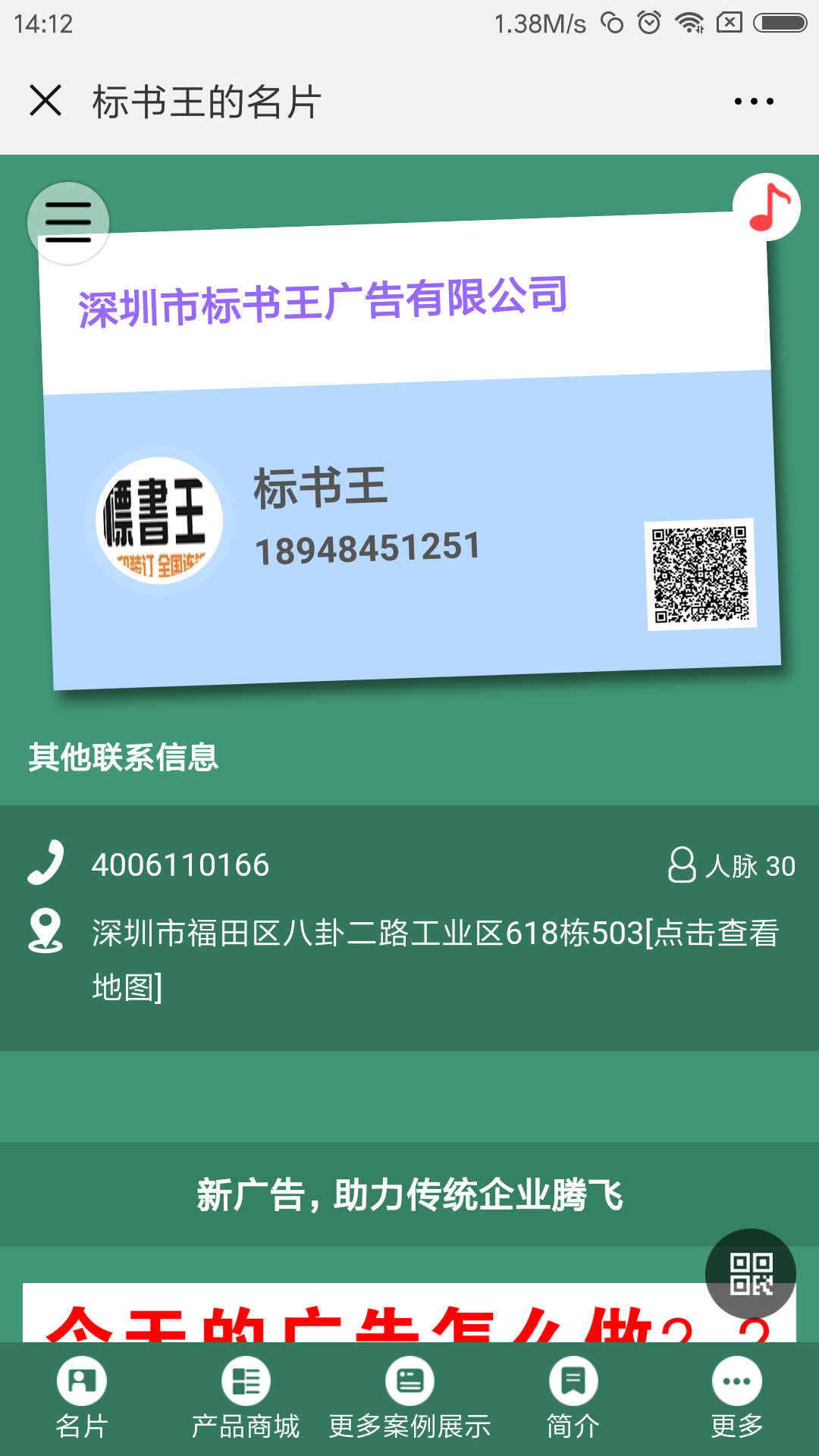The height and width of the screenshot is (1456, 819).
Task: Toggle the background music note
Action: tap(767, 208)
